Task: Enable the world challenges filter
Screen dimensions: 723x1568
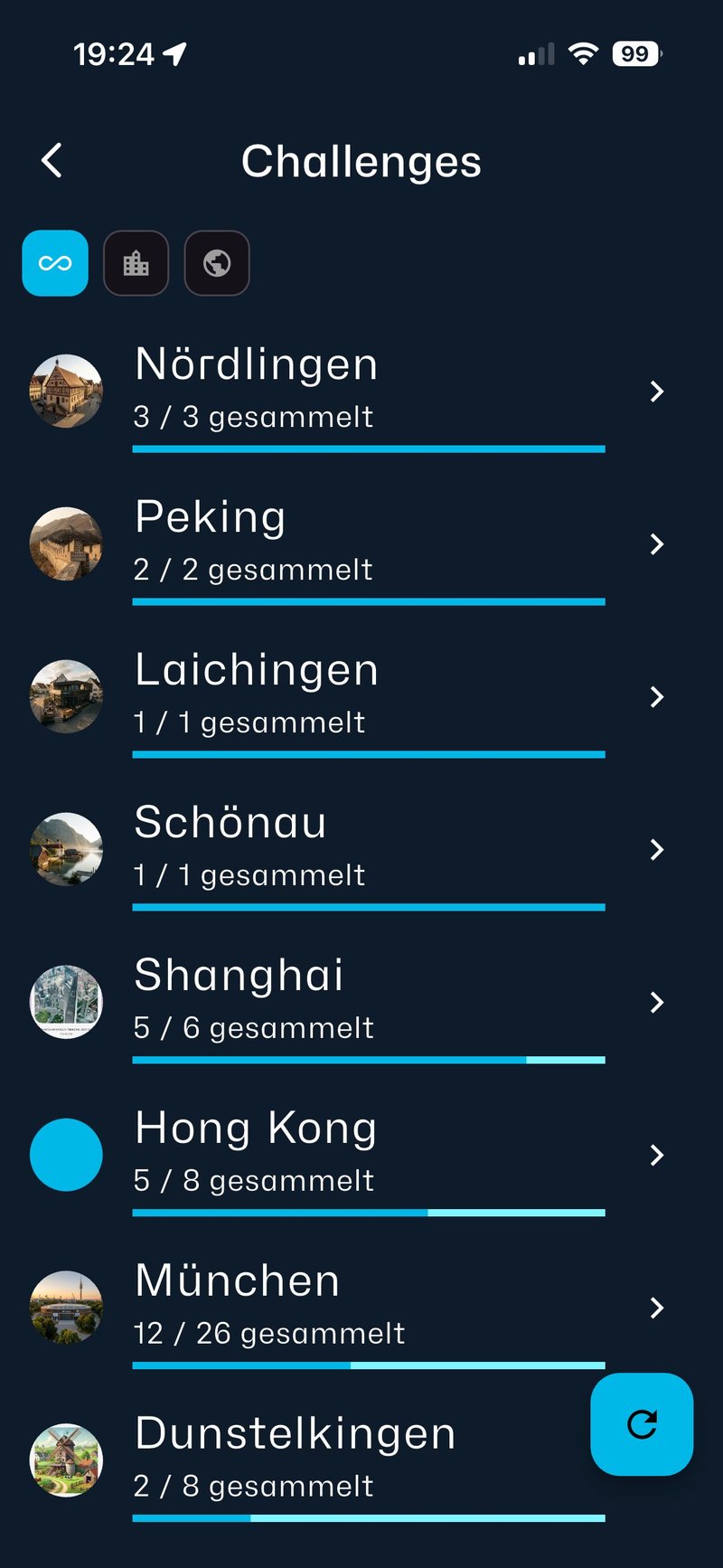Action: 216,263
